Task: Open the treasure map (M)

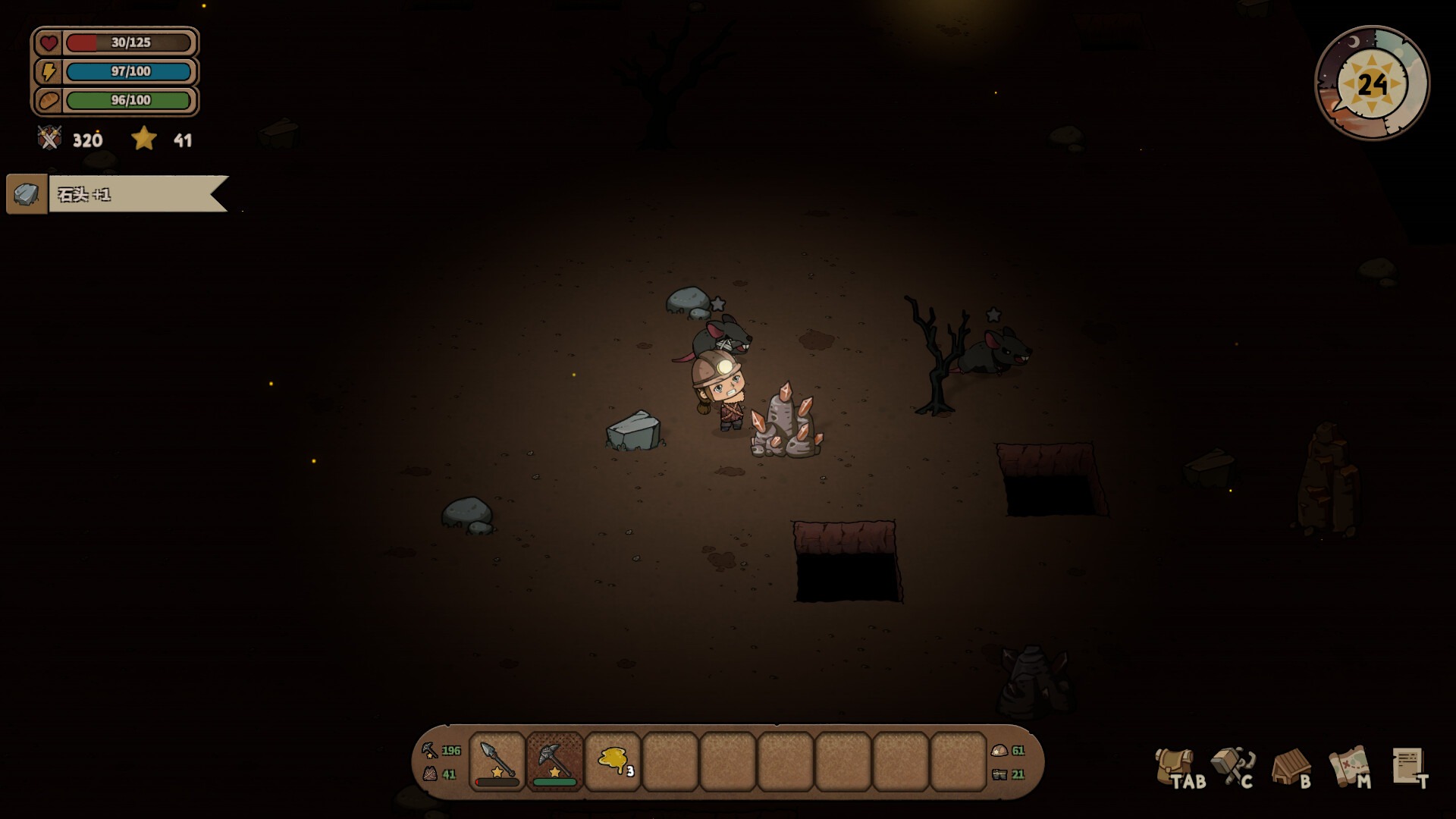Action: pos(1348,767)
